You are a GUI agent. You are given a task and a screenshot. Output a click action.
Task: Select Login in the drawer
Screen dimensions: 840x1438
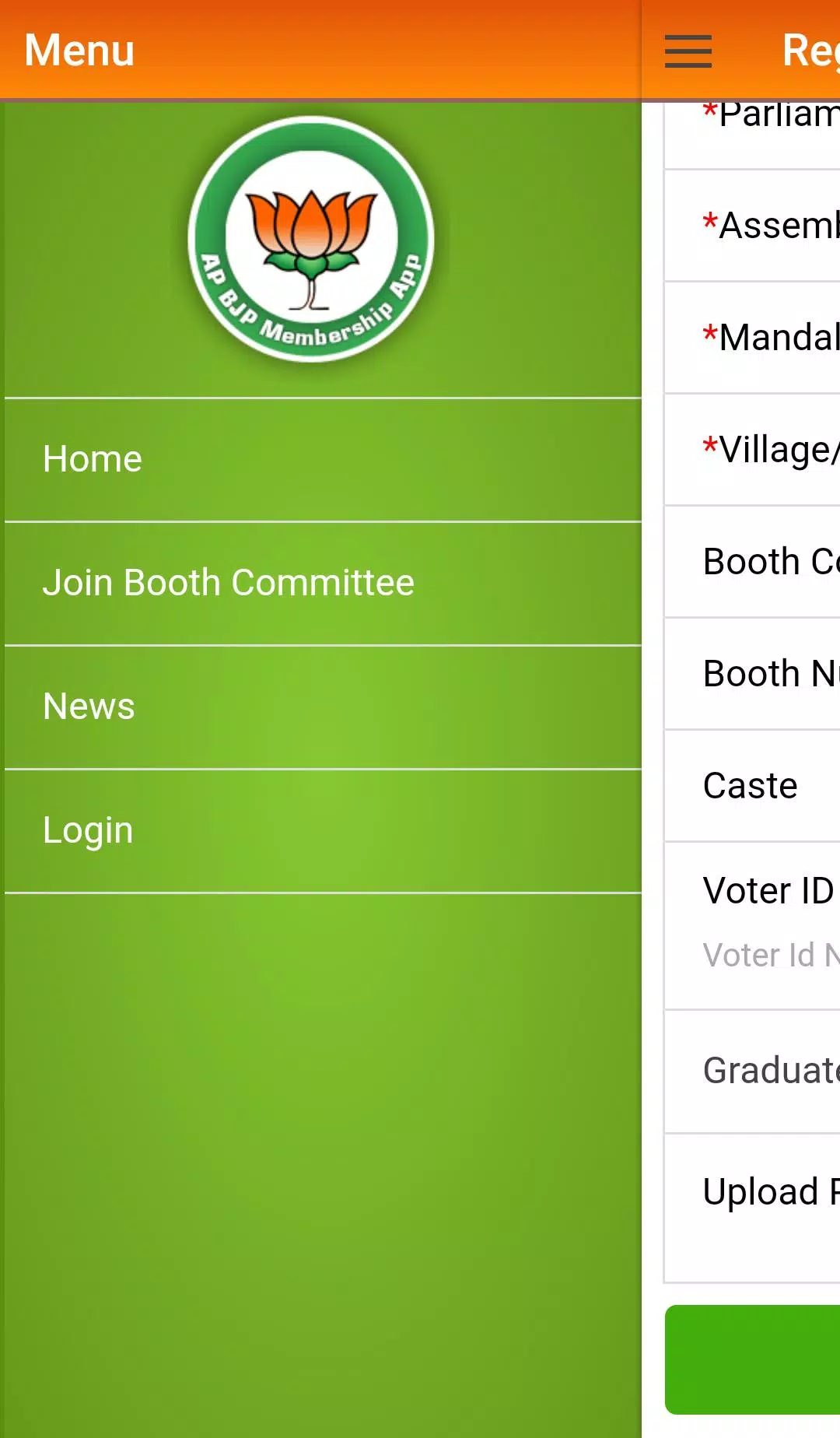(323, 830)
